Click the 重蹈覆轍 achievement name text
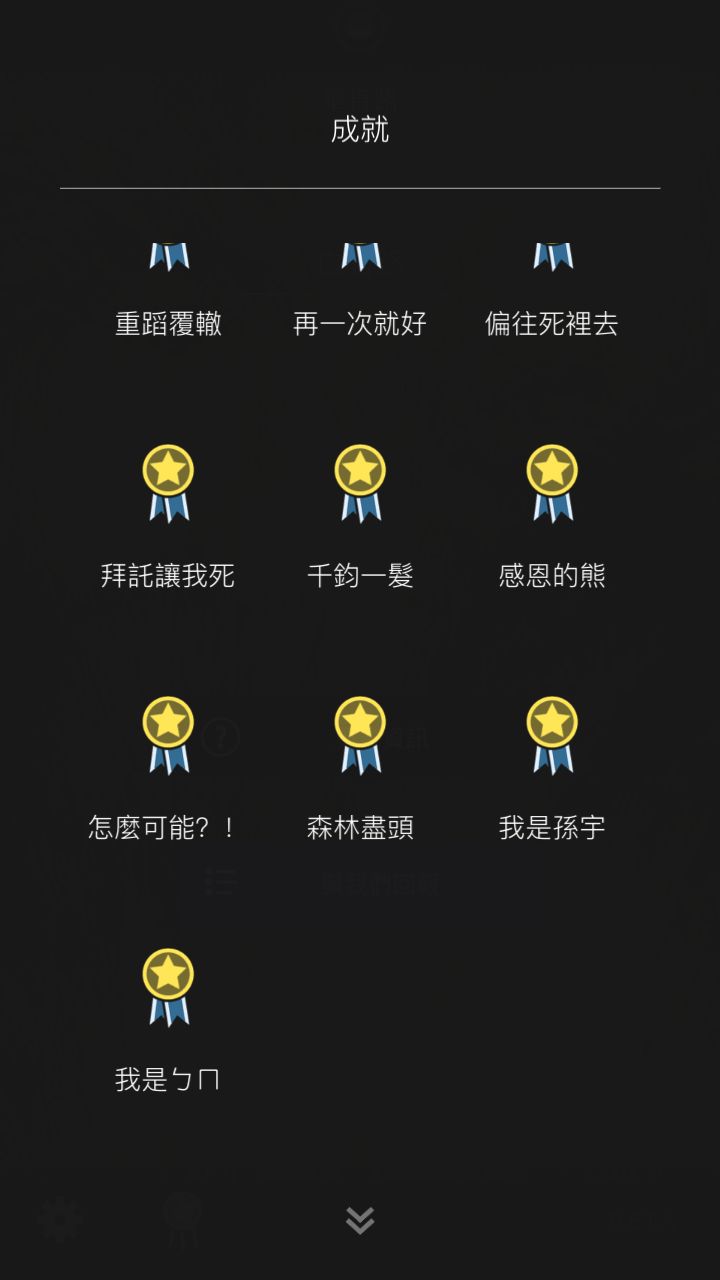Viewport: 720px width, 1280px height. click(x=168, y=323)
